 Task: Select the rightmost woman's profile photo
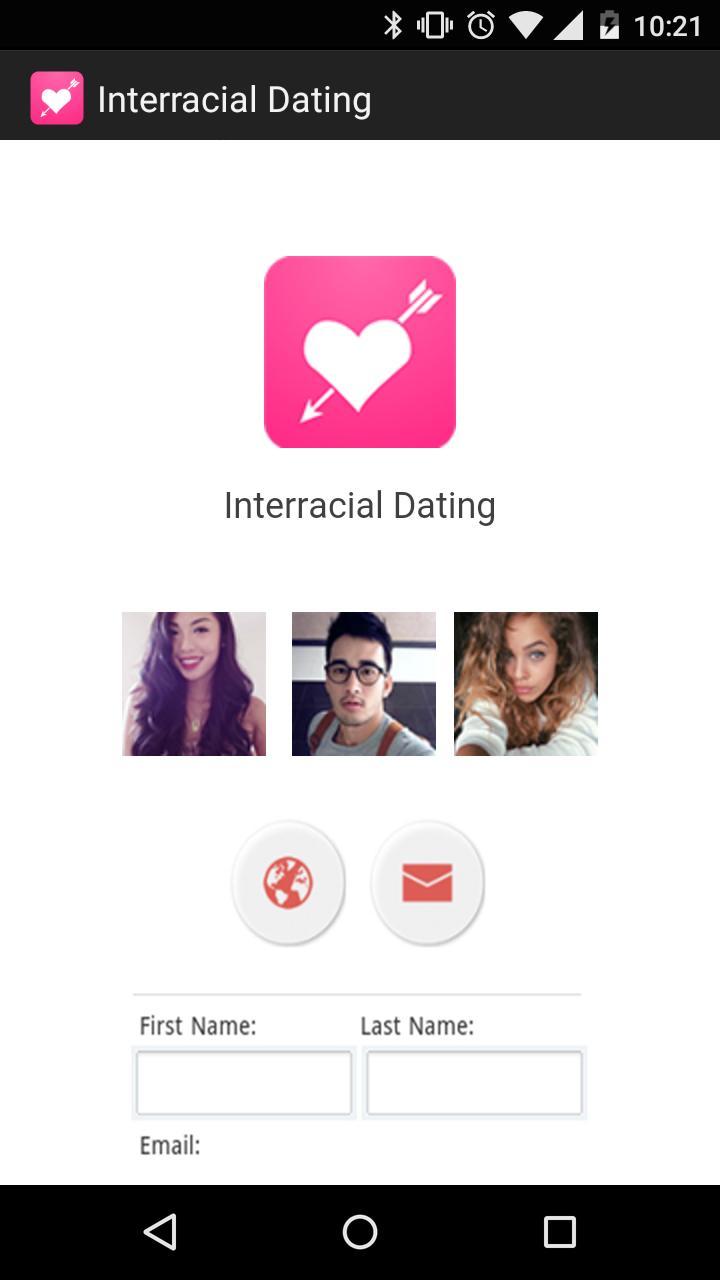click(525, 684)
